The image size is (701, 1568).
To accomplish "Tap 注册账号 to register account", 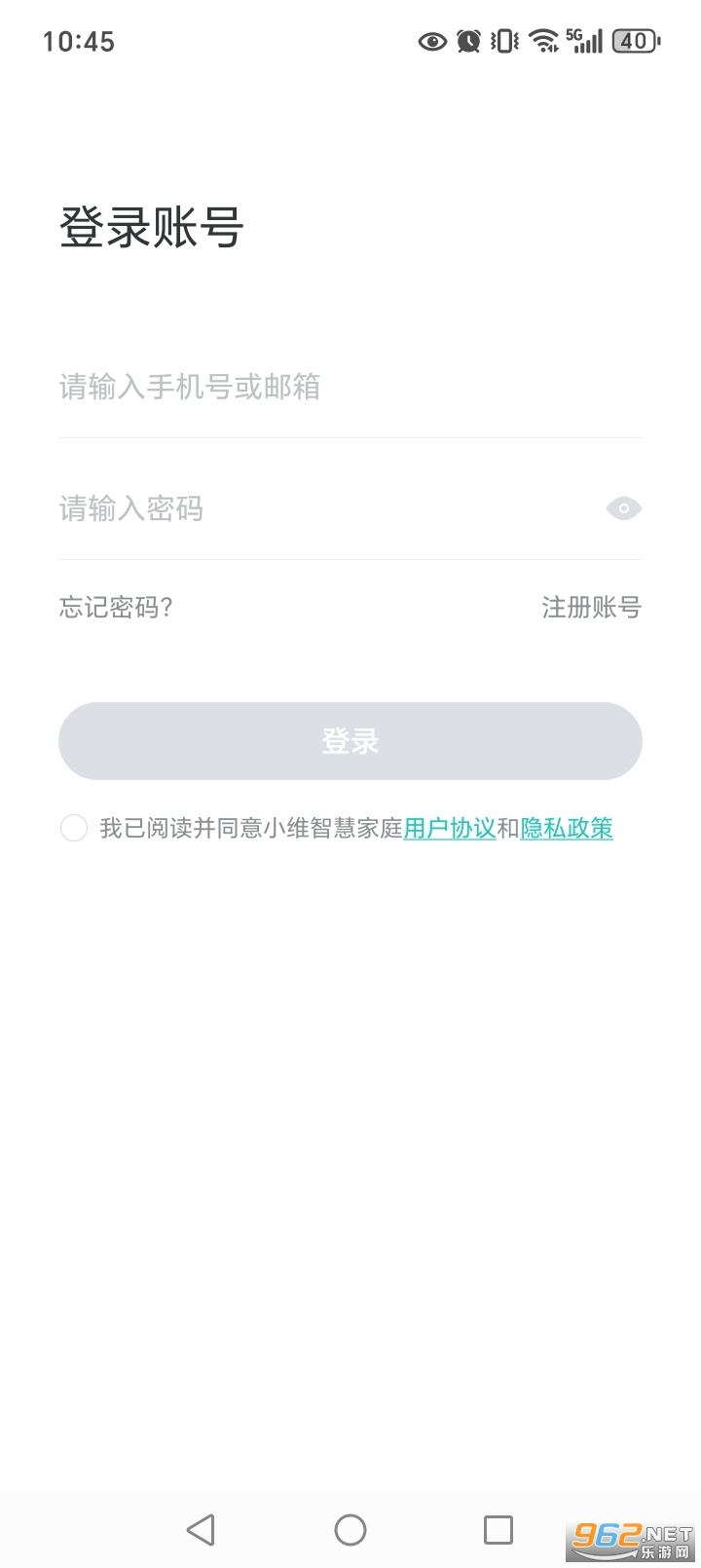I will click(x=590, y=607).
